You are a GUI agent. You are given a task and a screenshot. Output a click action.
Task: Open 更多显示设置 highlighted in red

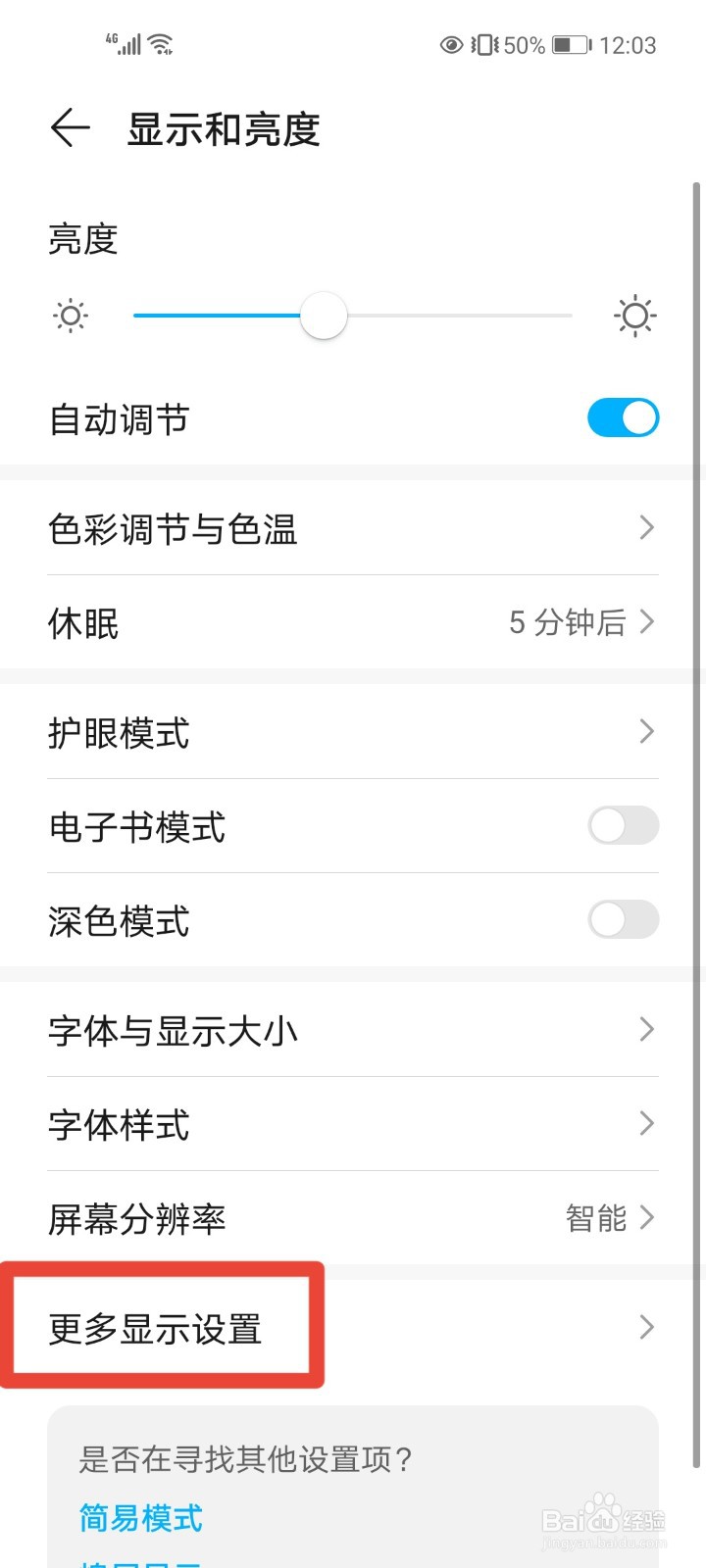tap(353, 1328)
